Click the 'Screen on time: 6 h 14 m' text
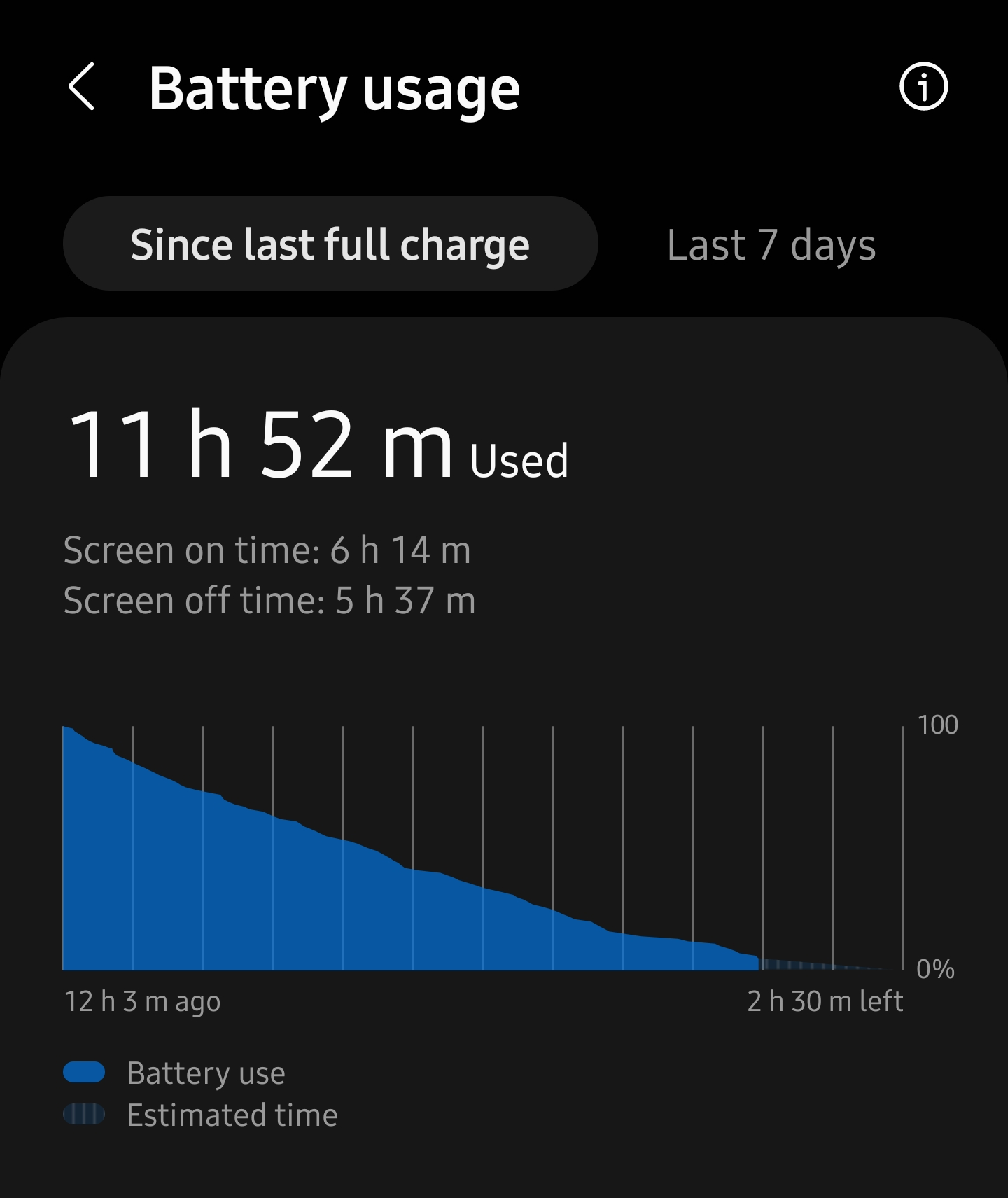This screenshot has height=1198, width=1008. coord(269,552)
